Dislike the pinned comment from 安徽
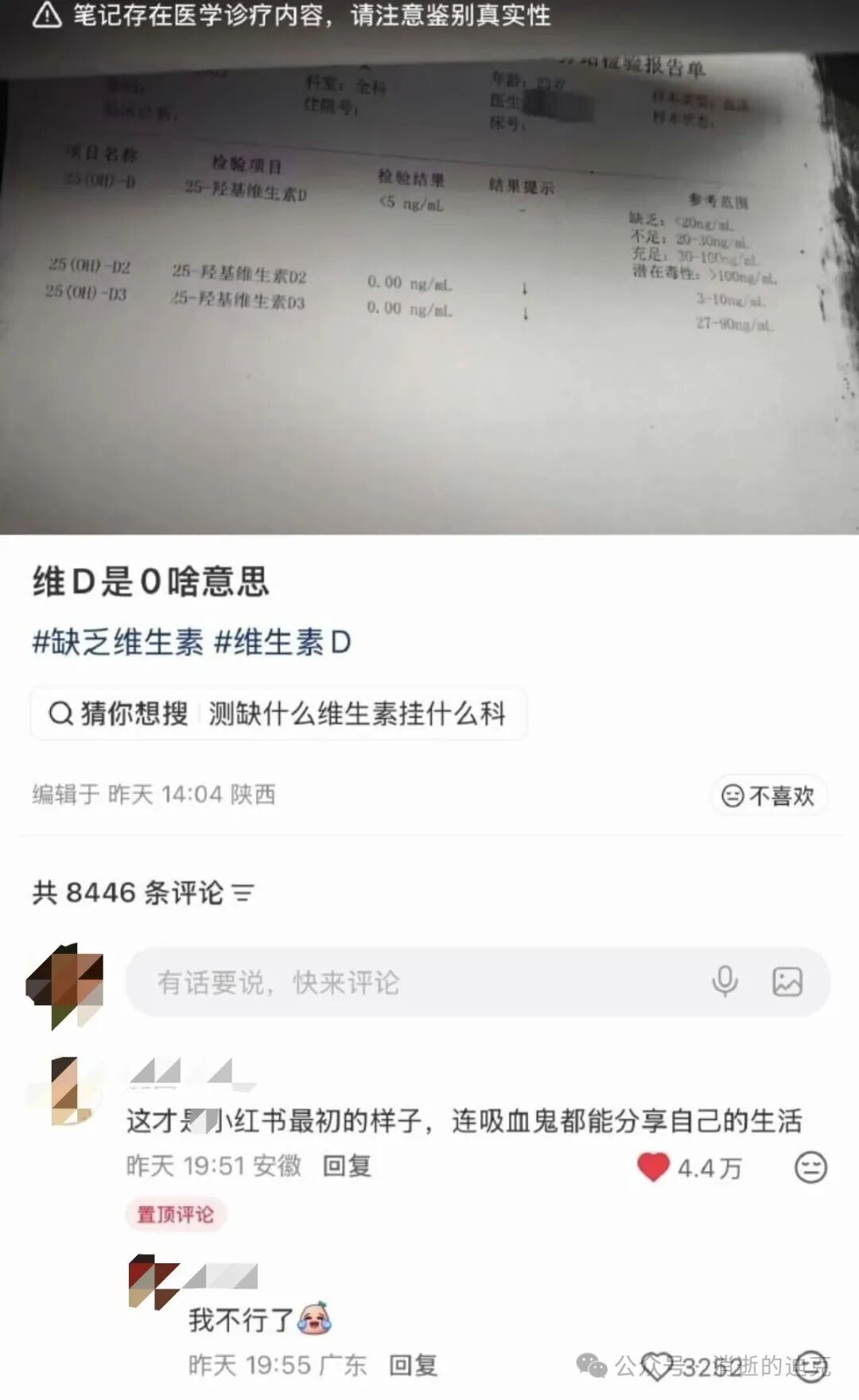This screenshot has height=1400, width=859. [x=810, y=1167]
